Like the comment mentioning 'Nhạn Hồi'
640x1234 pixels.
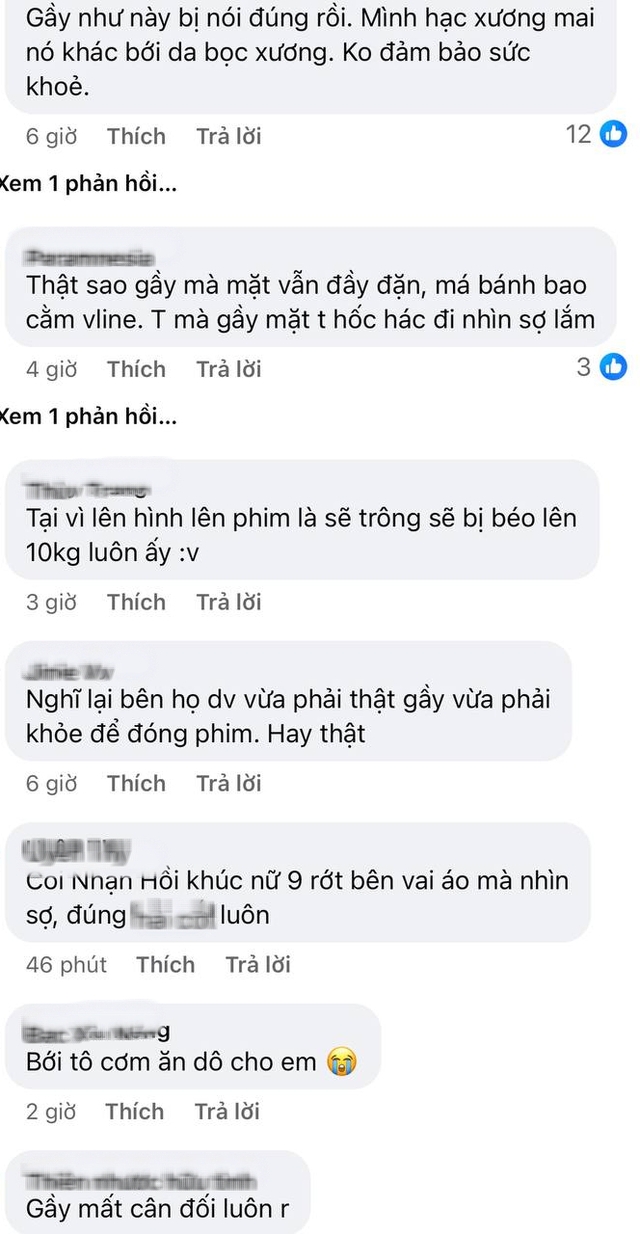[165, 964]
